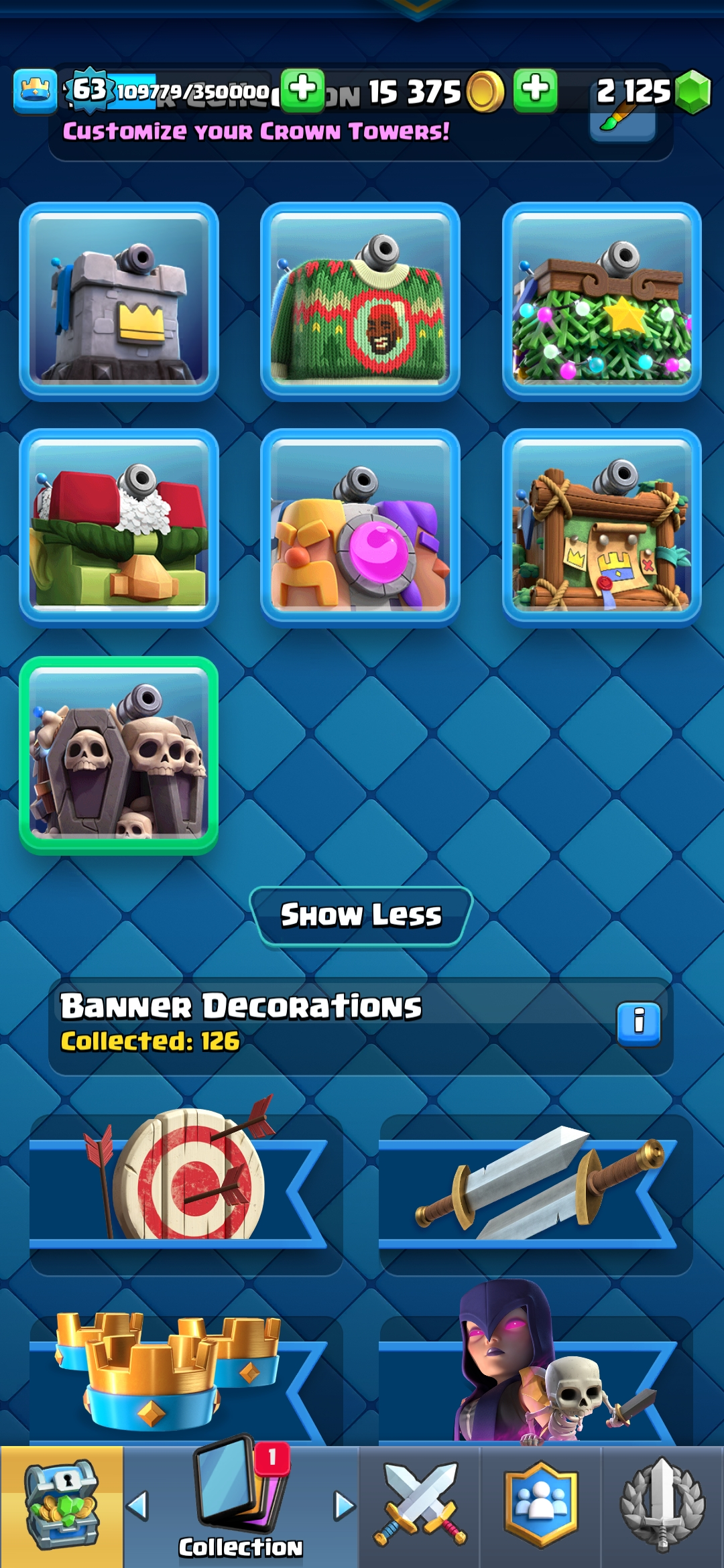
Task: Select the witch and skeleton banner decoration
Action: pyautogui.click(x=535, y=1367)
